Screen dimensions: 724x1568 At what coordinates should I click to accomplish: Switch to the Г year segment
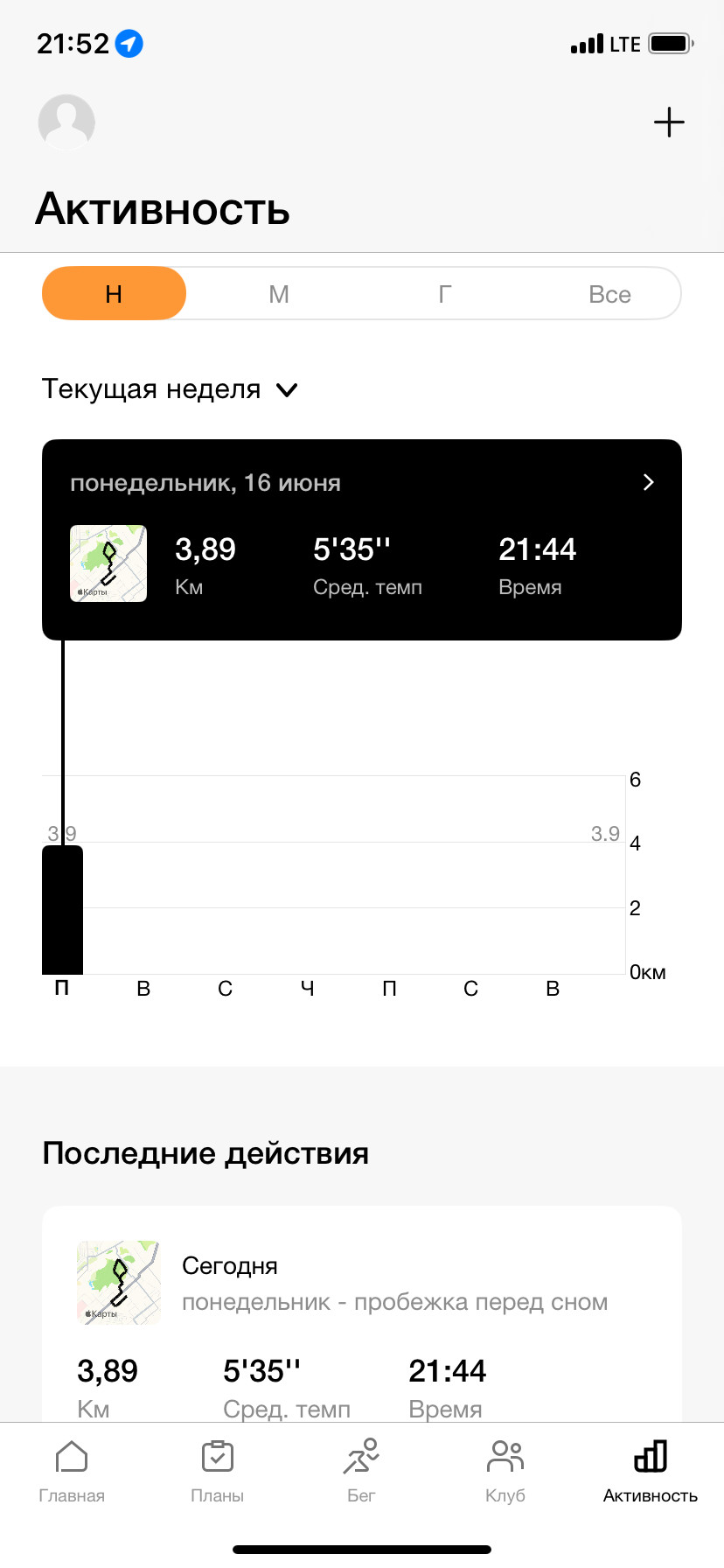click(x=444, y=293)
